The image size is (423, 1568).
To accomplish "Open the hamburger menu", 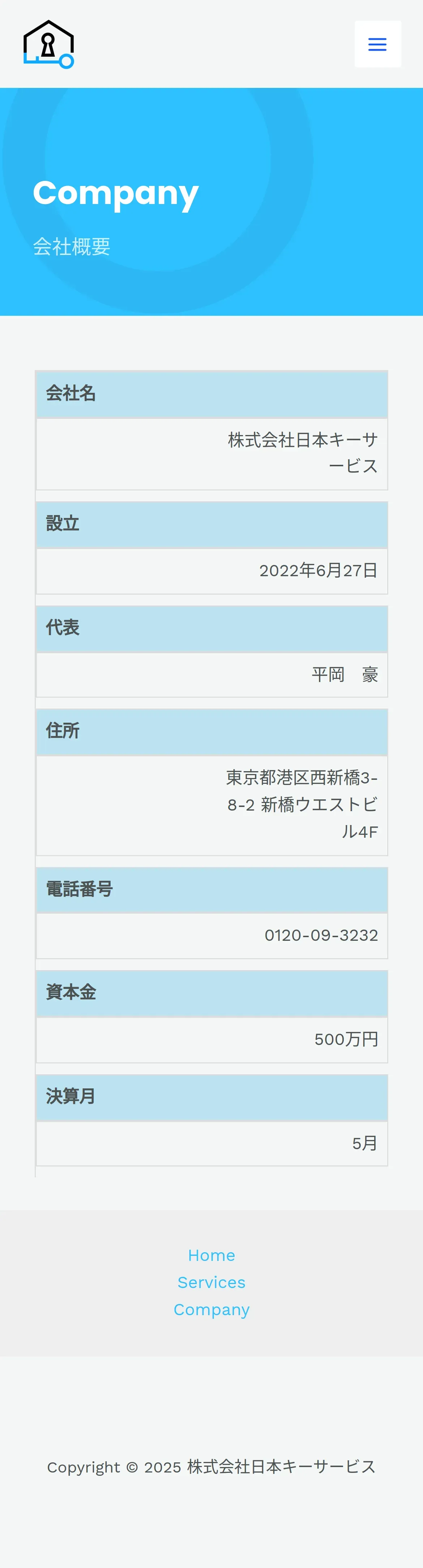I will [x=377, y=44].
